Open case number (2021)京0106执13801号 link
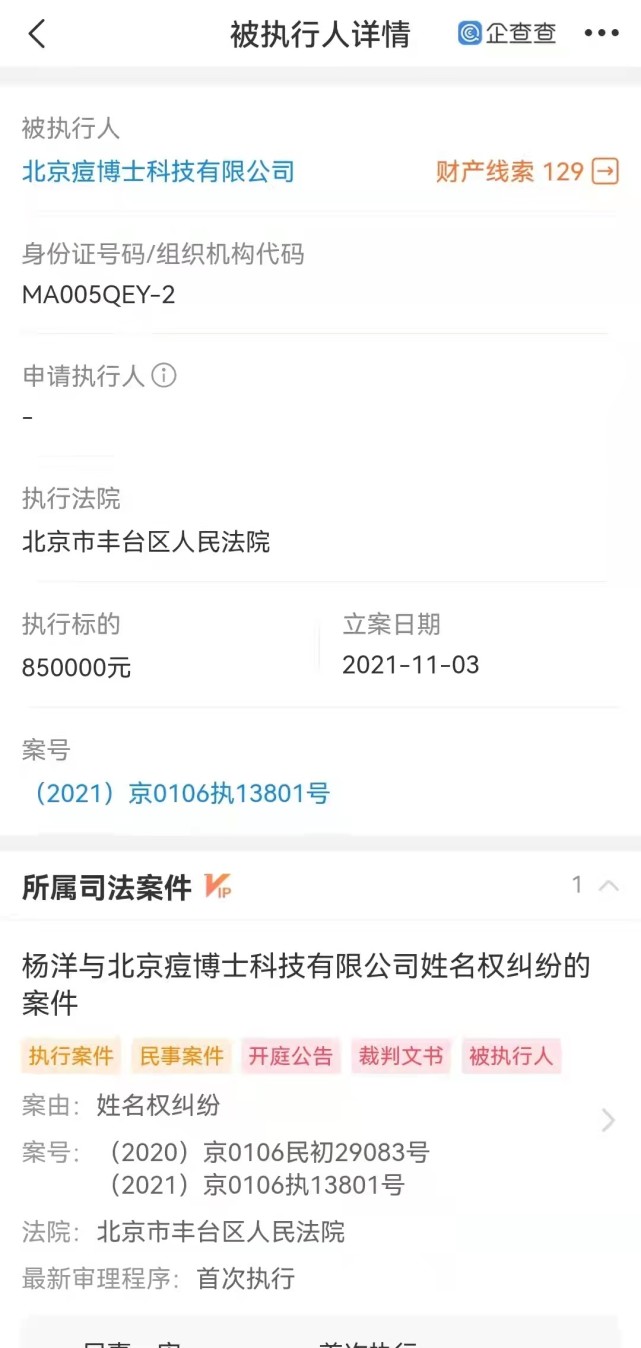This screenshot has width=641, height=1348. 176,794
